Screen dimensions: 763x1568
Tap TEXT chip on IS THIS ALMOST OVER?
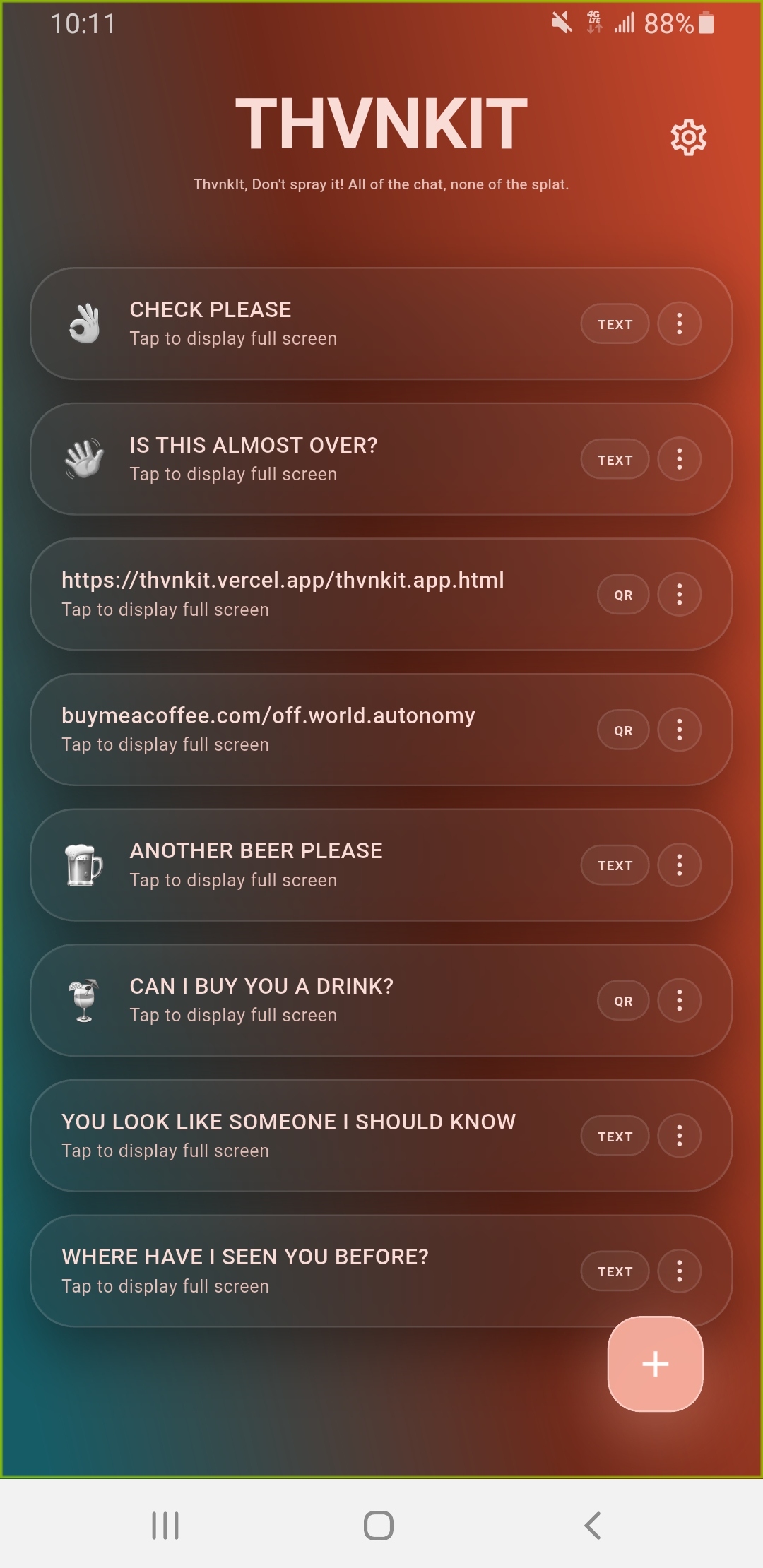click(615, 460)
